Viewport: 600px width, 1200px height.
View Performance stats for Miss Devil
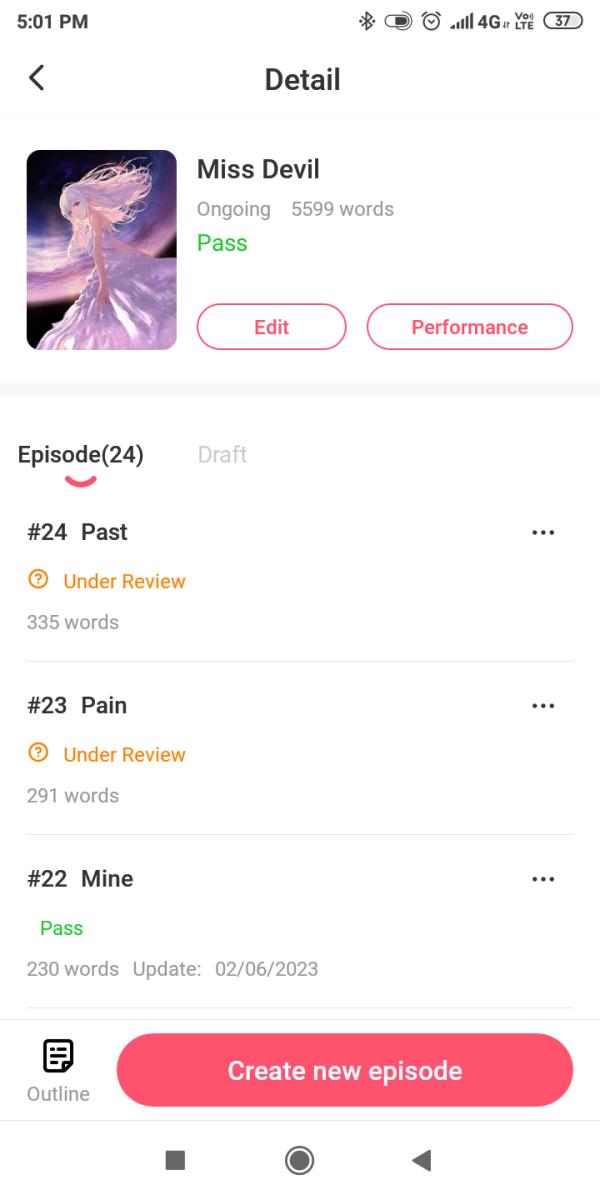tap(469, 327)
